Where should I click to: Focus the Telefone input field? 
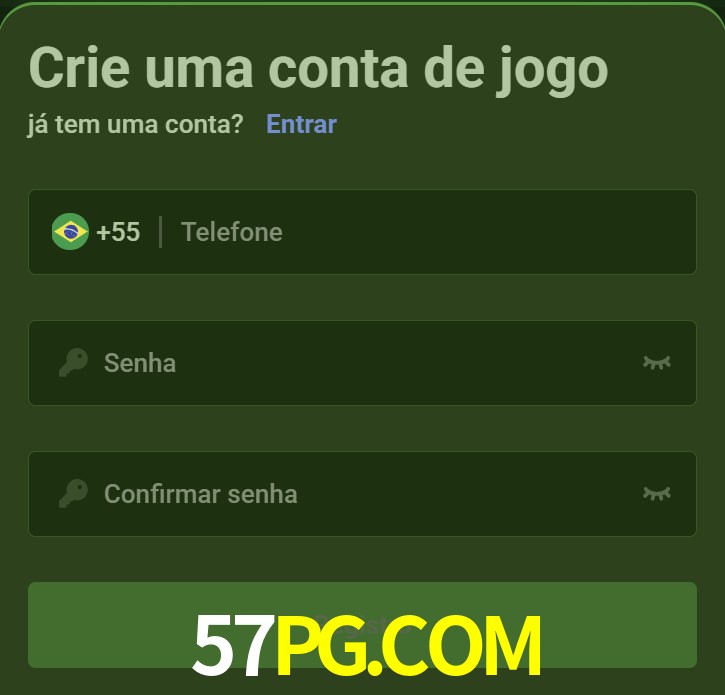coord(420,232)
